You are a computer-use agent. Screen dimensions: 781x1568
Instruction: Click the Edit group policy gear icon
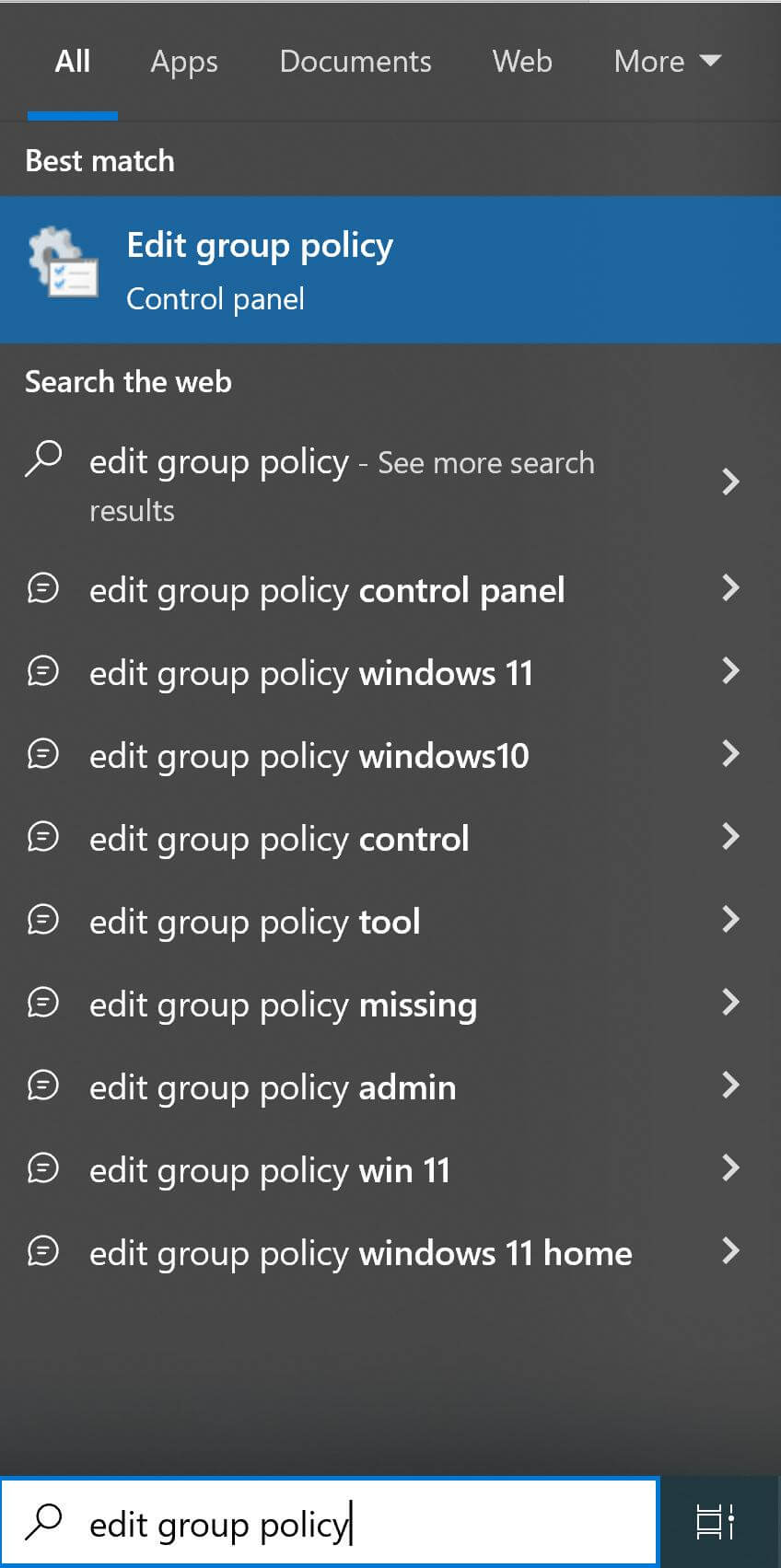(63, 267)
